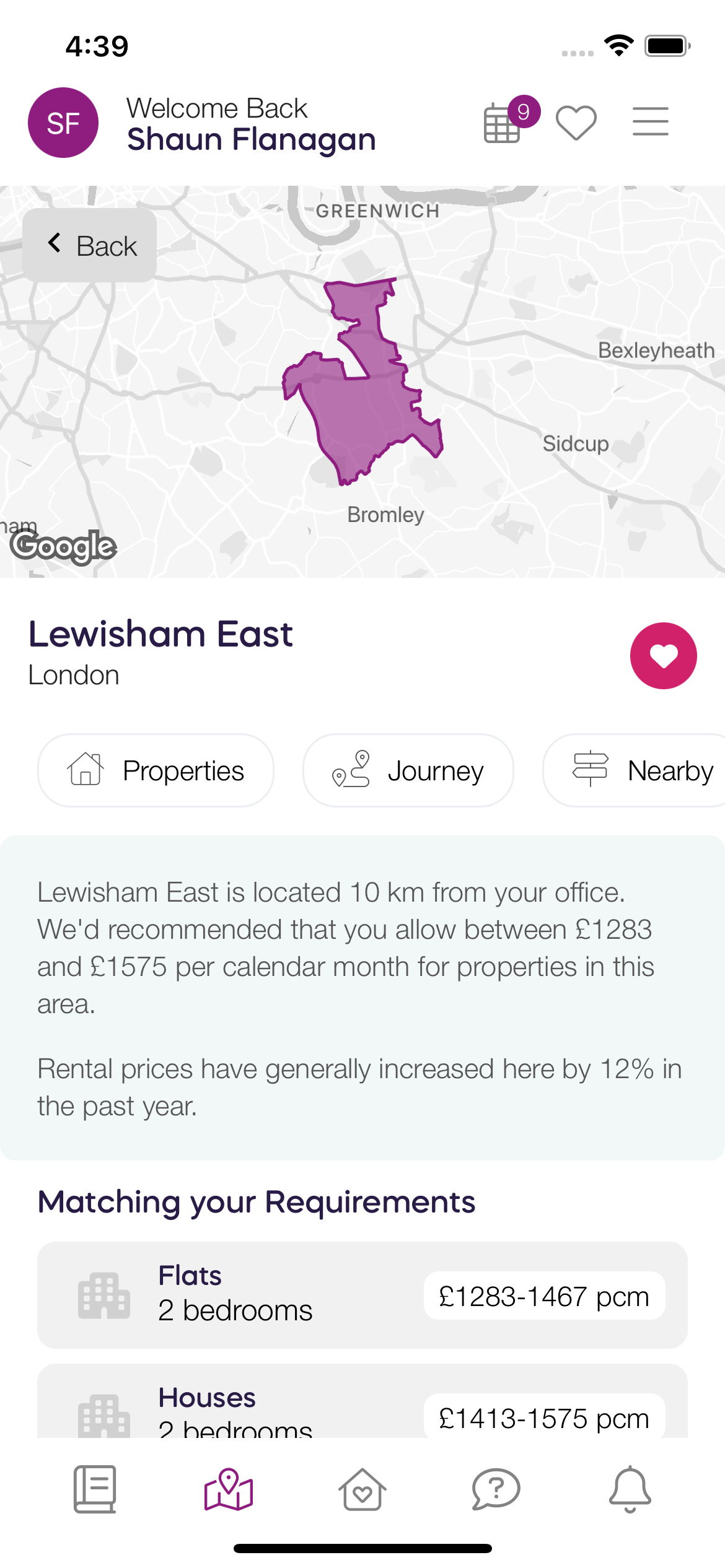
Task: Open Flats 2 bedrooms card
Action: coord(362,1294)
